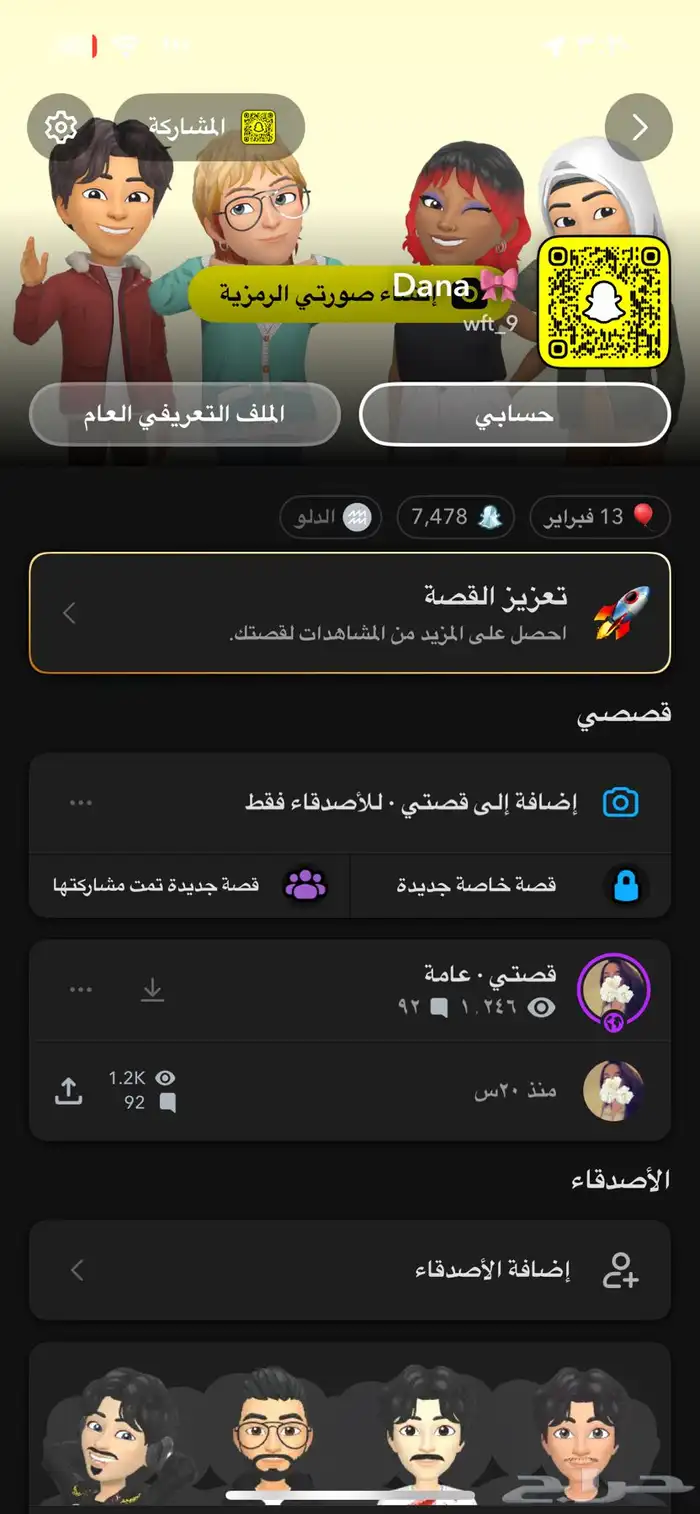Open settings gear icon
The width and height of the screenshot is (700, 1514).
(61, 127)
